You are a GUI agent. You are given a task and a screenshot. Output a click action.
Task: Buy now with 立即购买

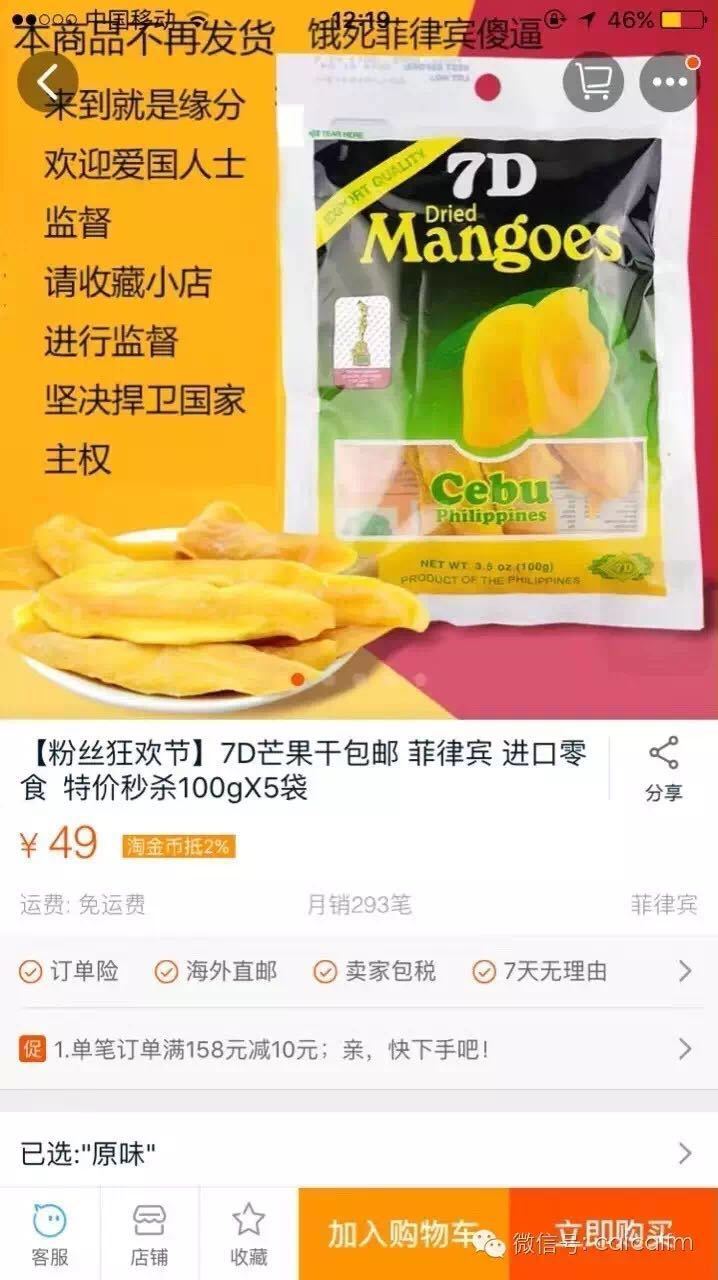613,1234
